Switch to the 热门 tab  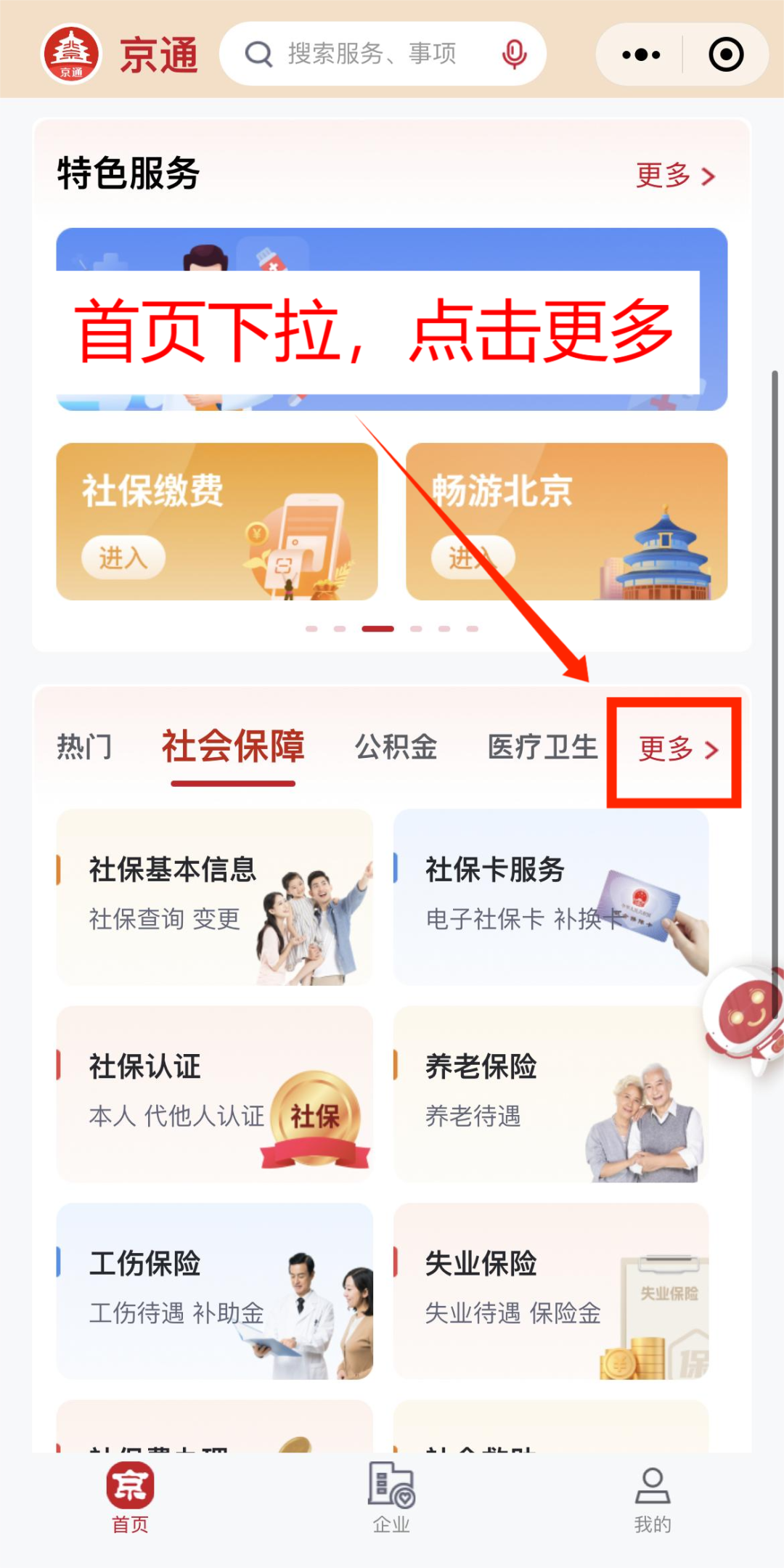(x=84, y=747)
